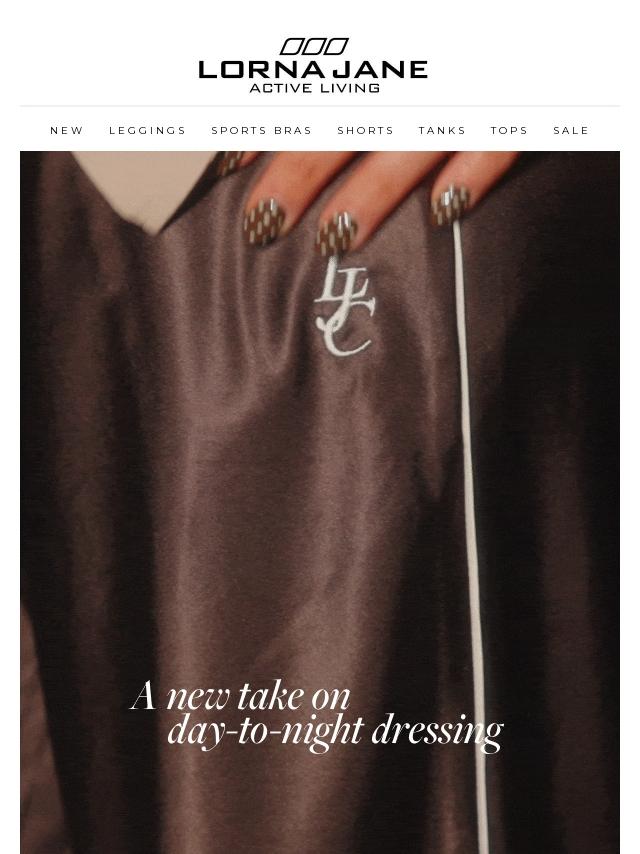Open the Shorts category
The width and height of the screenshot is (640, 854).
click(x=365, y=130)
